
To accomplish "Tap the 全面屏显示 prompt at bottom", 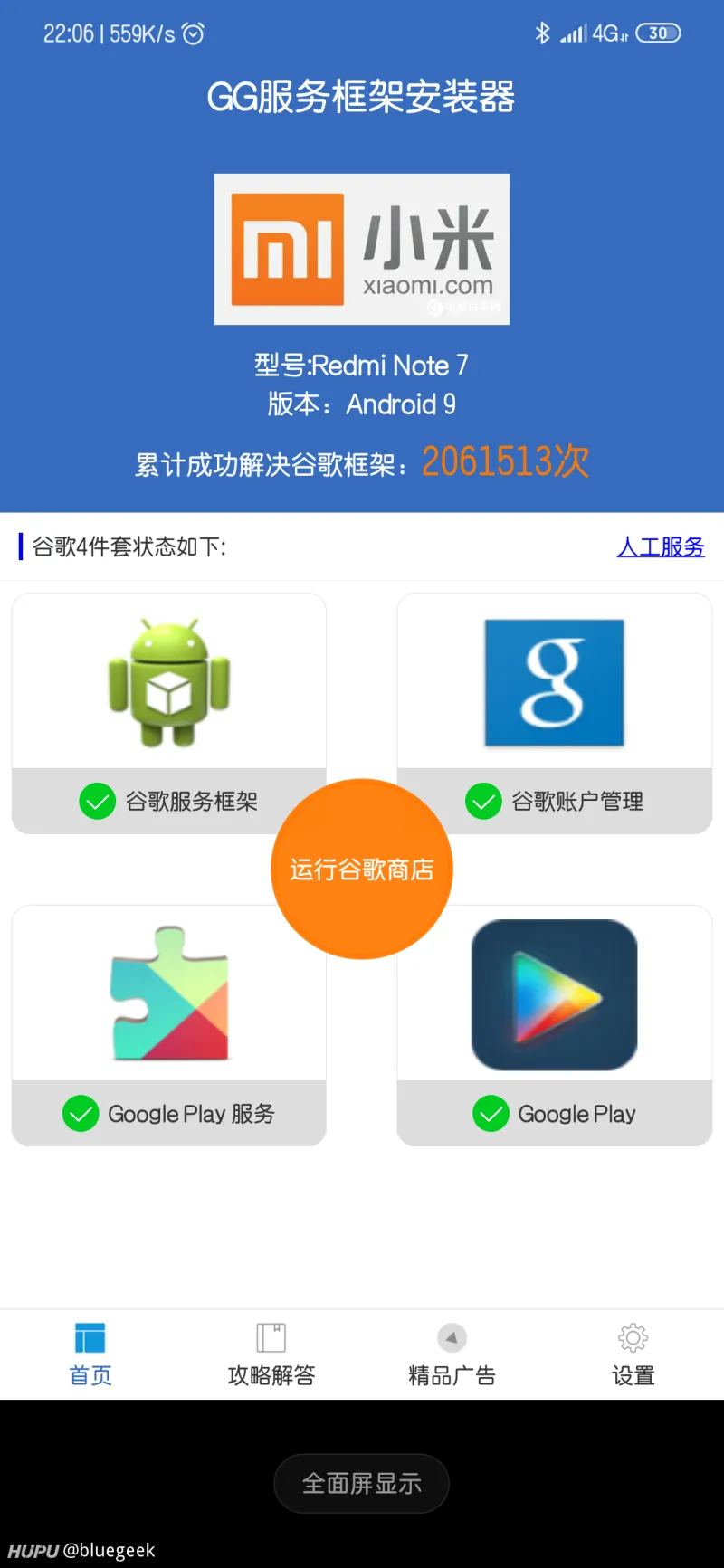I will (x=362, y=1484).
